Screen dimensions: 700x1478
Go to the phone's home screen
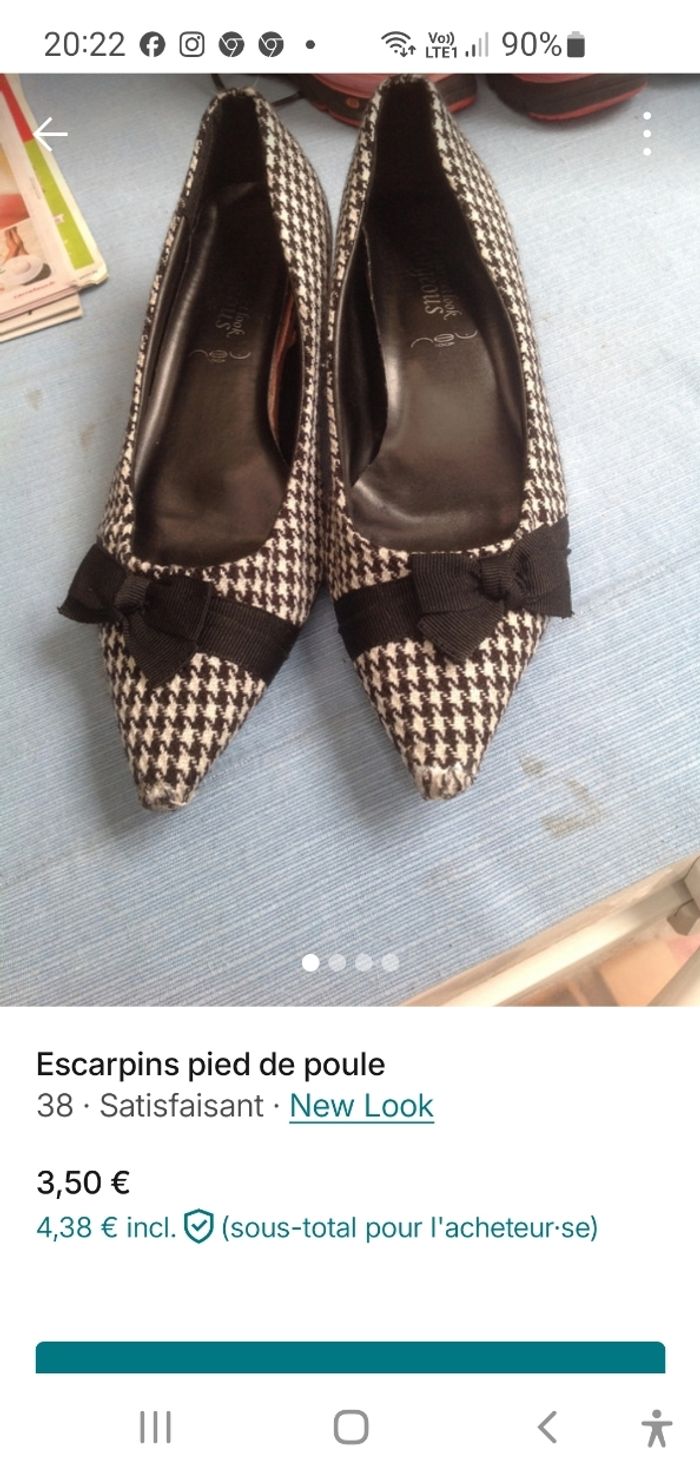coord(350,1427)
